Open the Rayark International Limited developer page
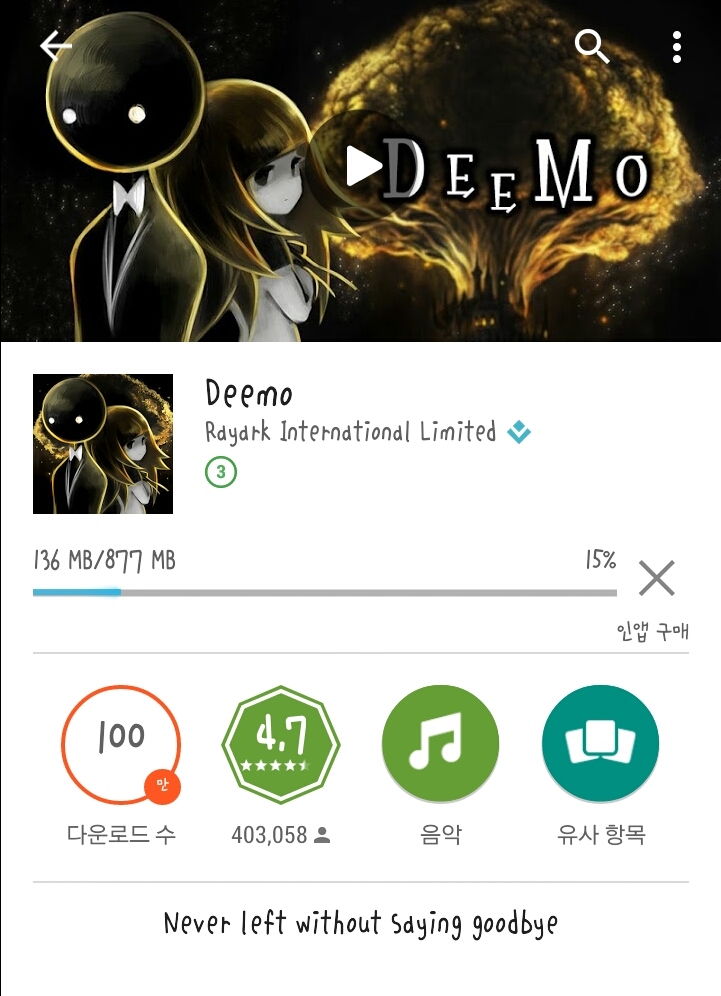The height and width of the screenshot is (996, 721). (x=348, y=431)
